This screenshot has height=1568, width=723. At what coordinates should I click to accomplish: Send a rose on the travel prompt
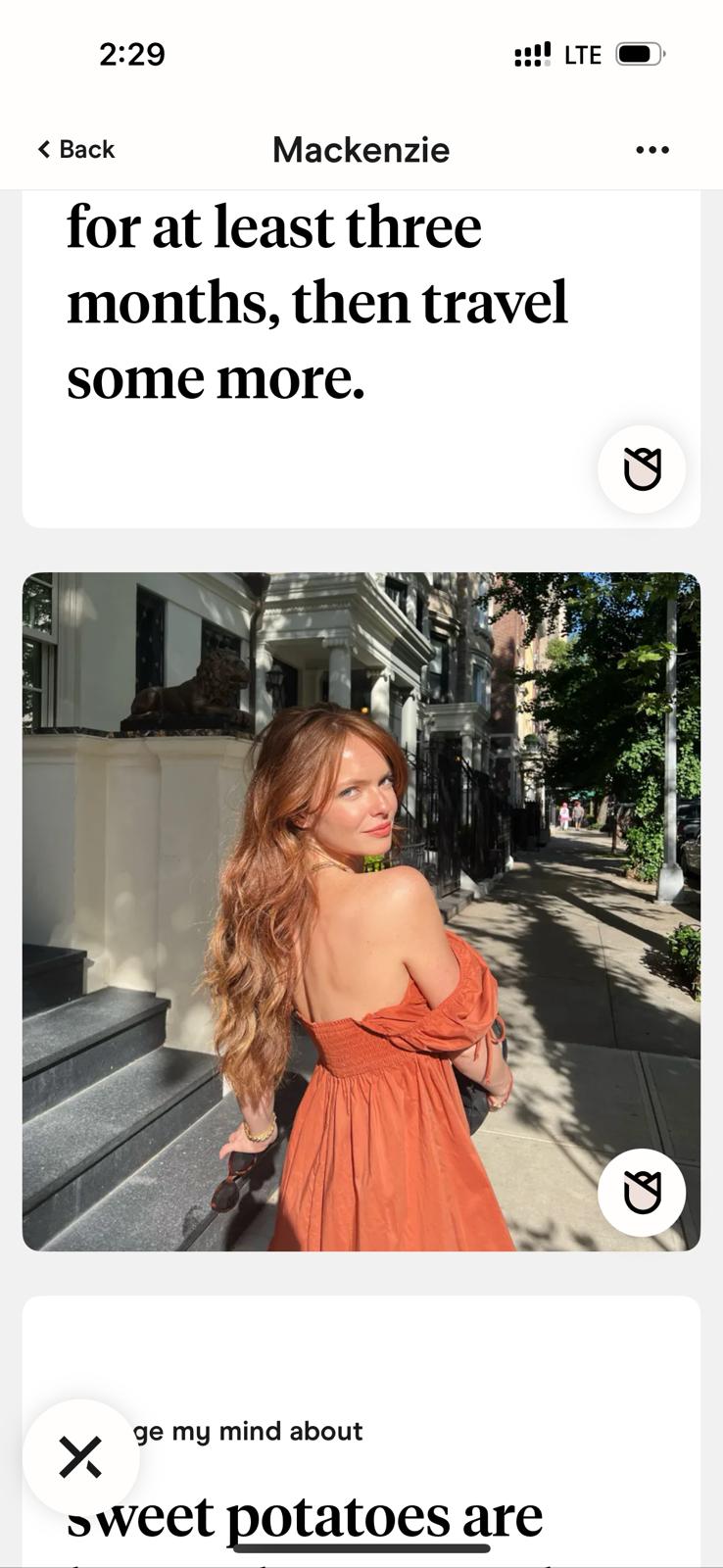click(x=642, y=469)
